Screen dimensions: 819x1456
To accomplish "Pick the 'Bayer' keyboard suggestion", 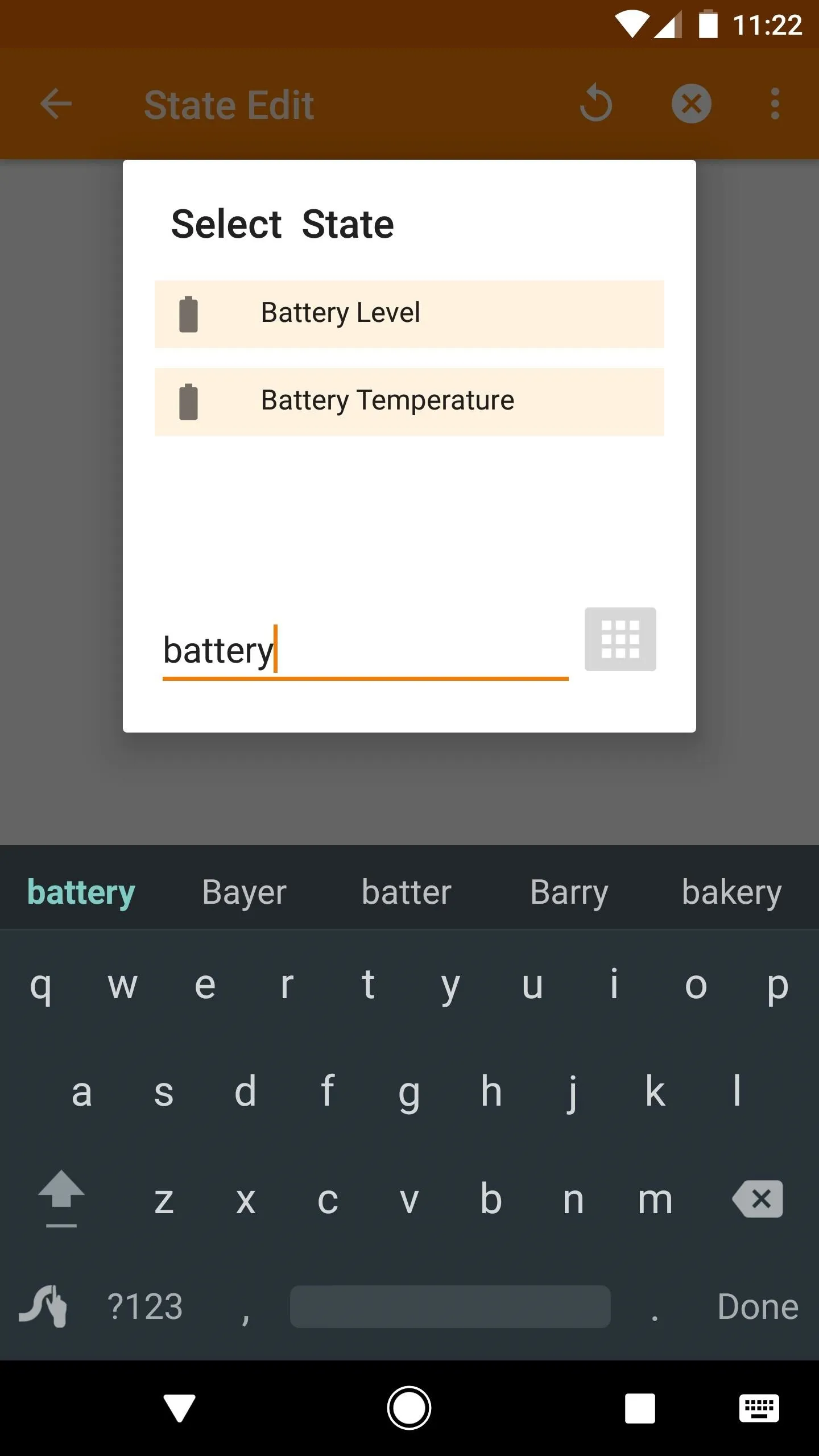I will pos(244,892).
